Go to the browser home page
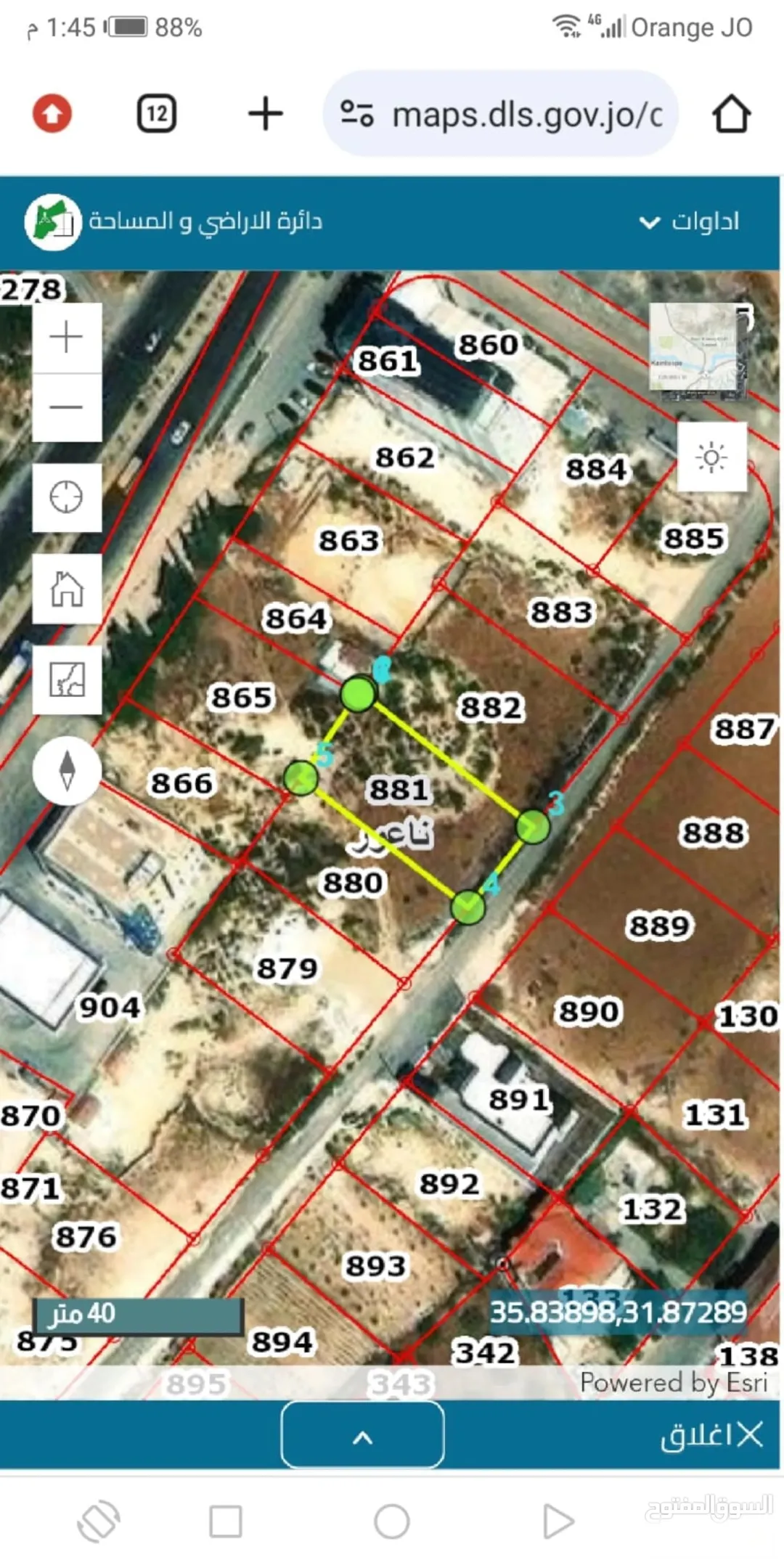The width and height of the screenshot is (784, 1568). [731, 114]
